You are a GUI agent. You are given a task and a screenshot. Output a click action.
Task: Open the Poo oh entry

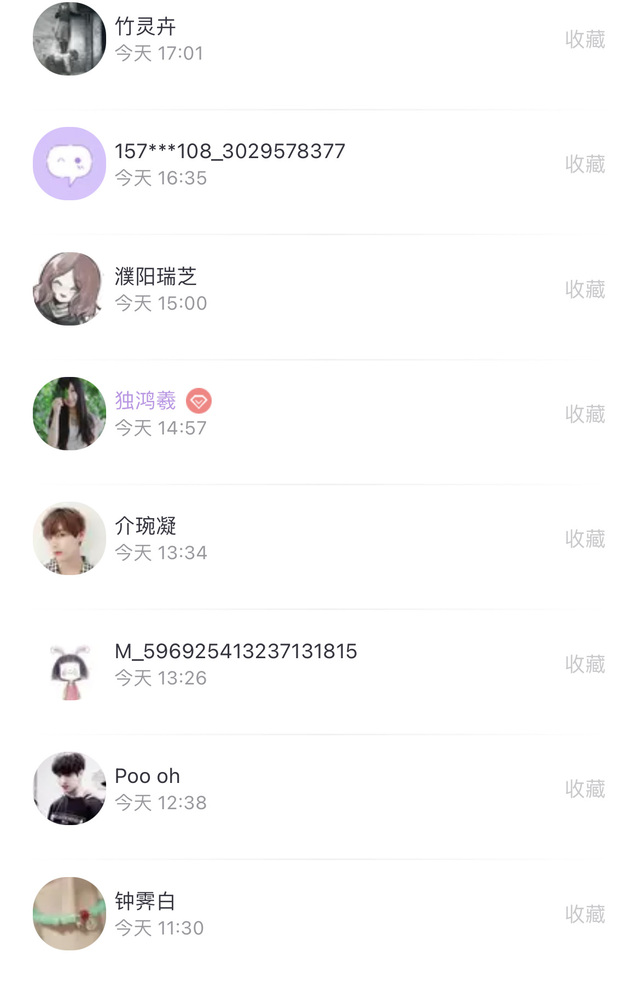pos(300,789)
